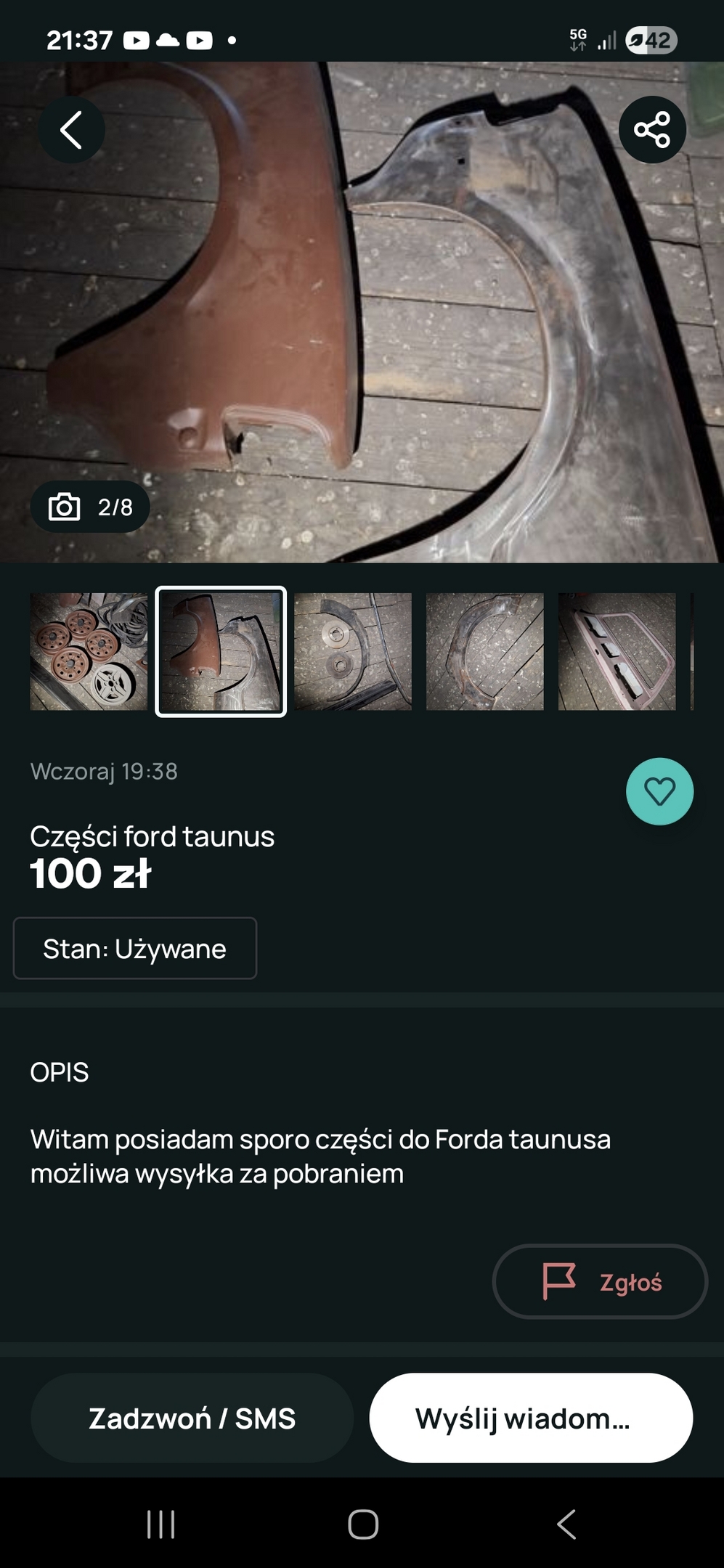
Task: Select the thumbnail with brake discs
Action: coord(353,651)
